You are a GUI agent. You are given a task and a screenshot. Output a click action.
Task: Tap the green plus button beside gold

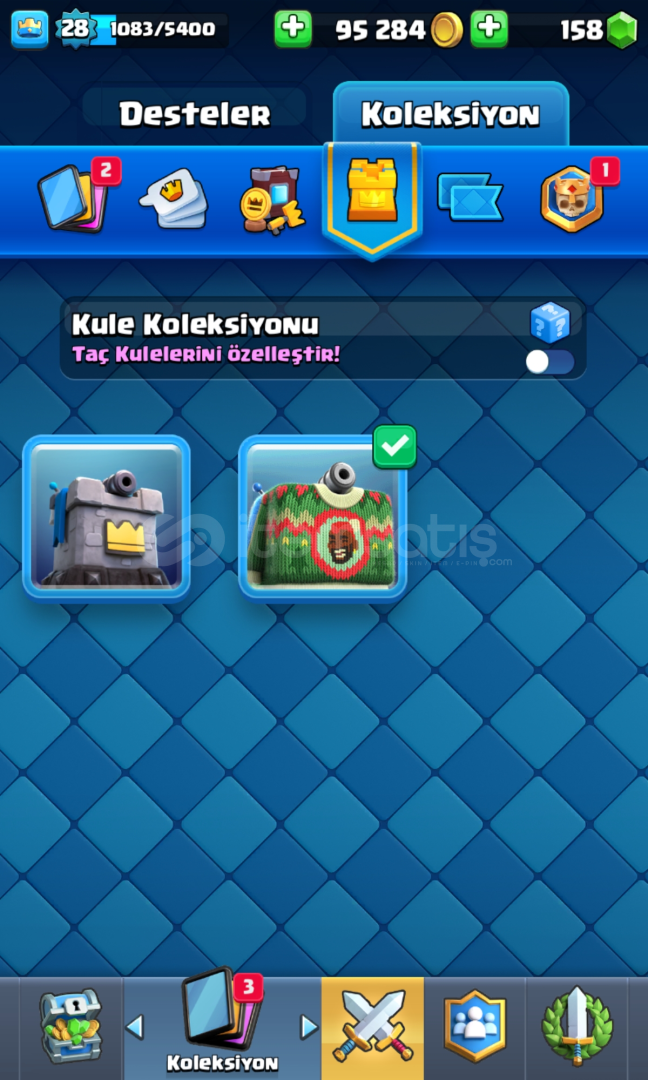(293, 29)
